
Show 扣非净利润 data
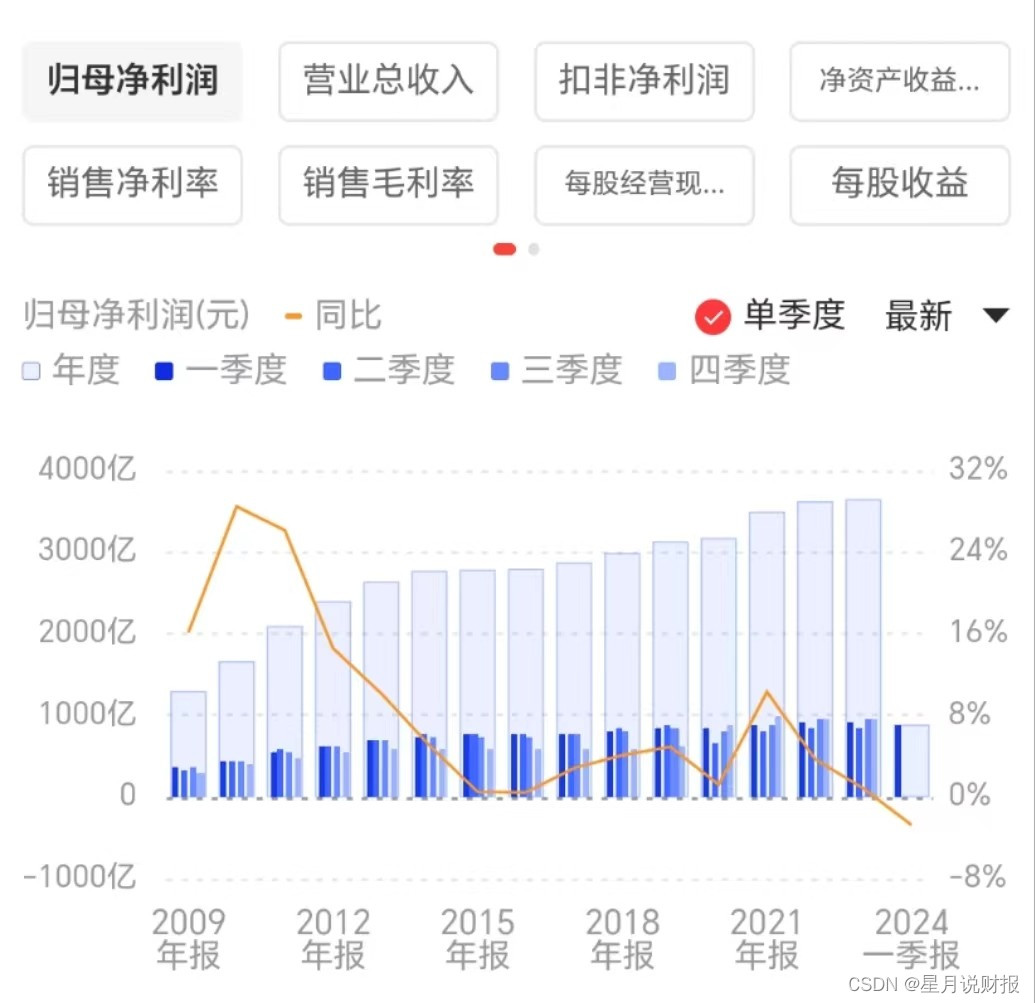pos(644,81)
